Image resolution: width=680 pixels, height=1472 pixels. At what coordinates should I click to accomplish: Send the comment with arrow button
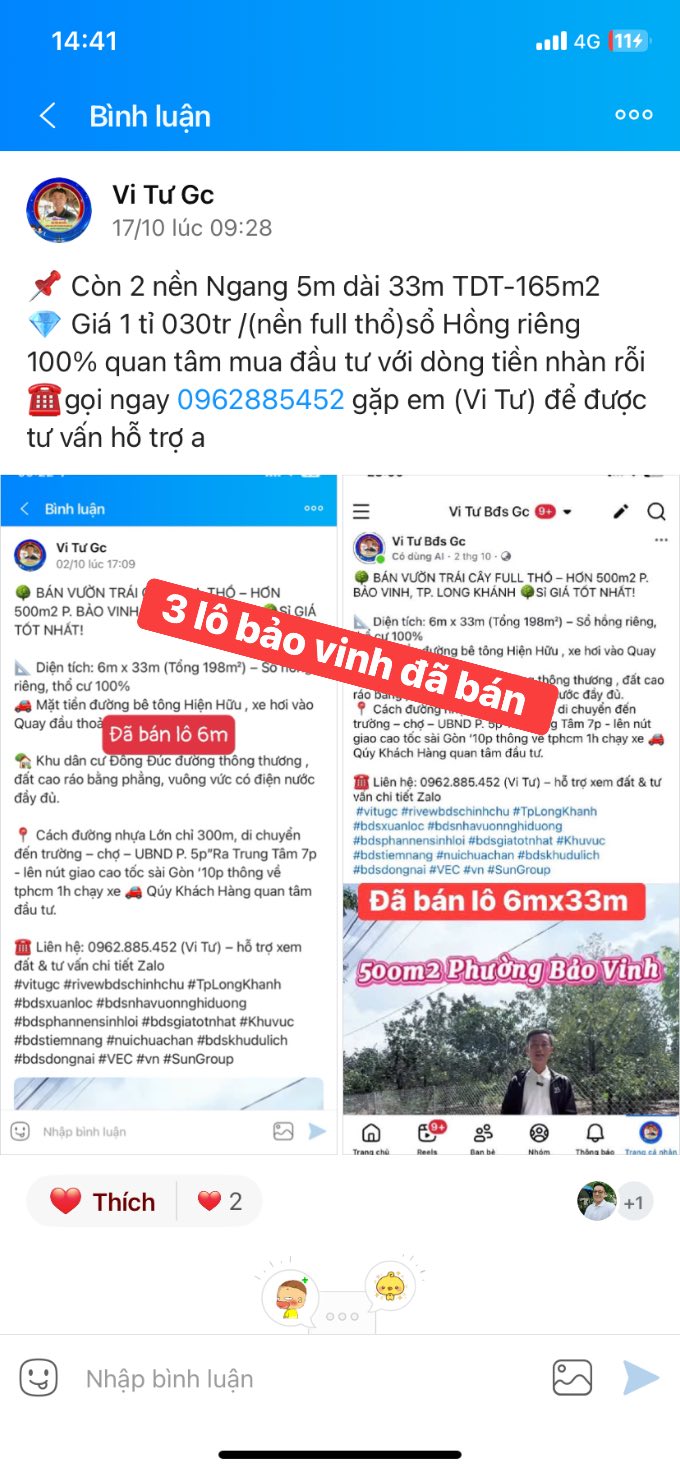point(641,1378)
